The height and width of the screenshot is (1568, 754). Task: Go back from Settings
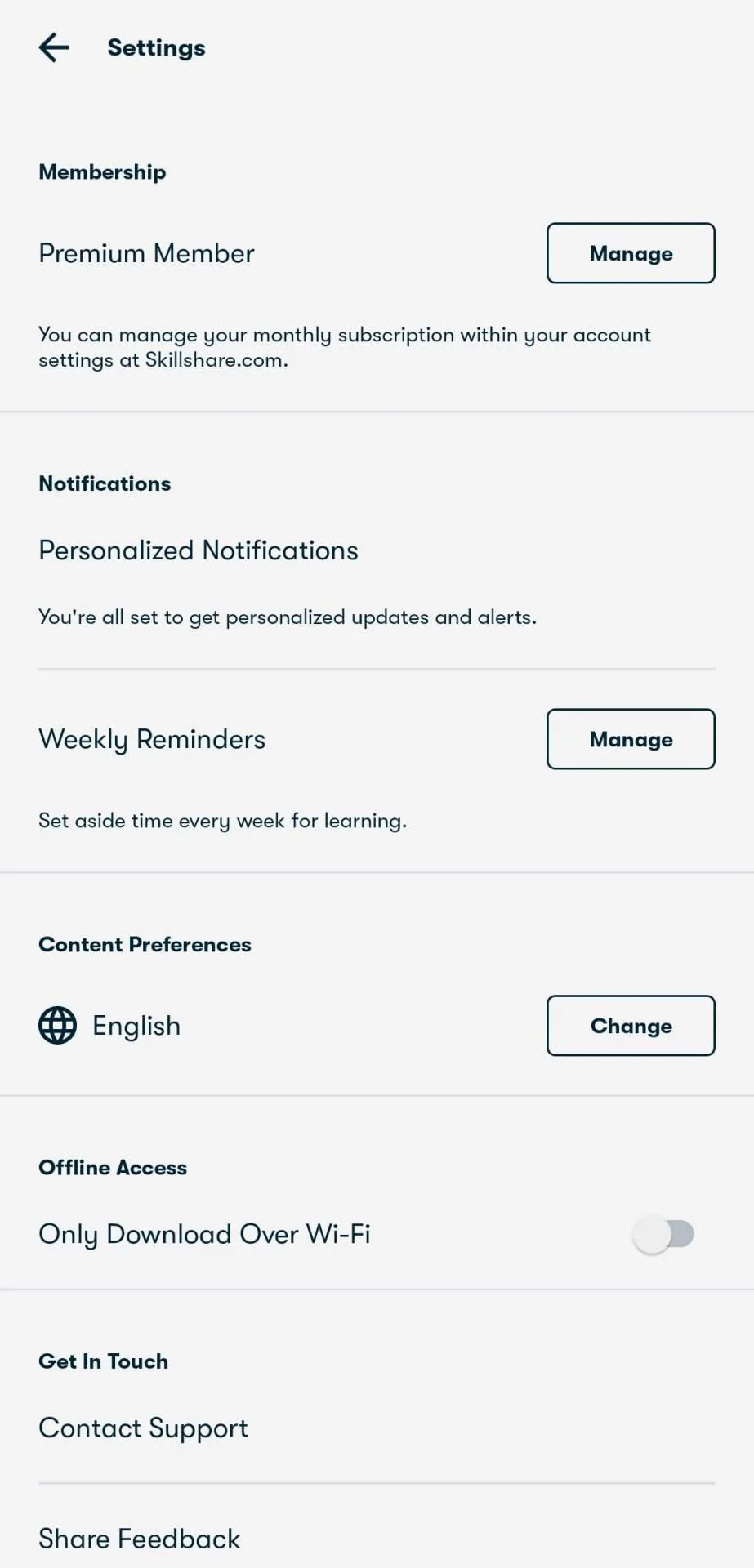54,47
